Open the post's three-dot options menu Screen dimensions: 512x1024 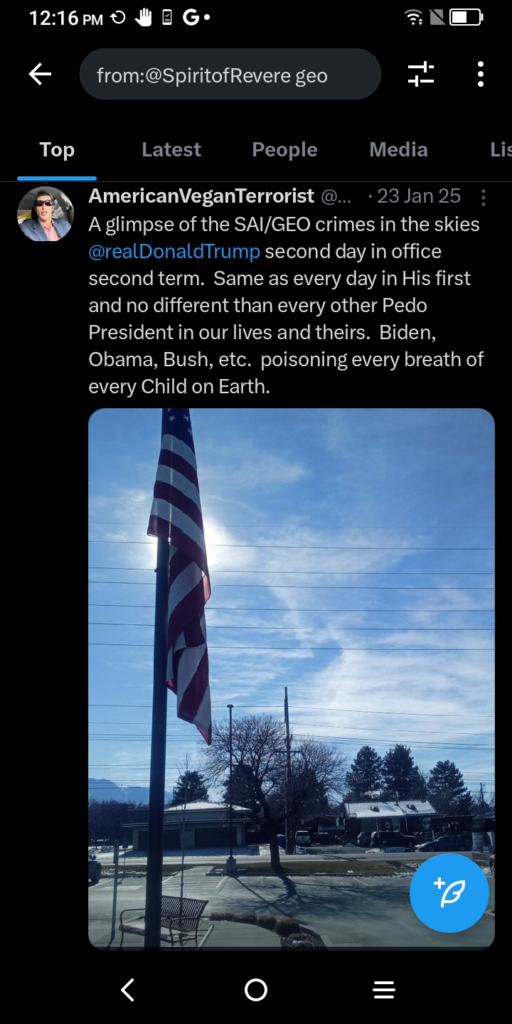coord(483,197)
